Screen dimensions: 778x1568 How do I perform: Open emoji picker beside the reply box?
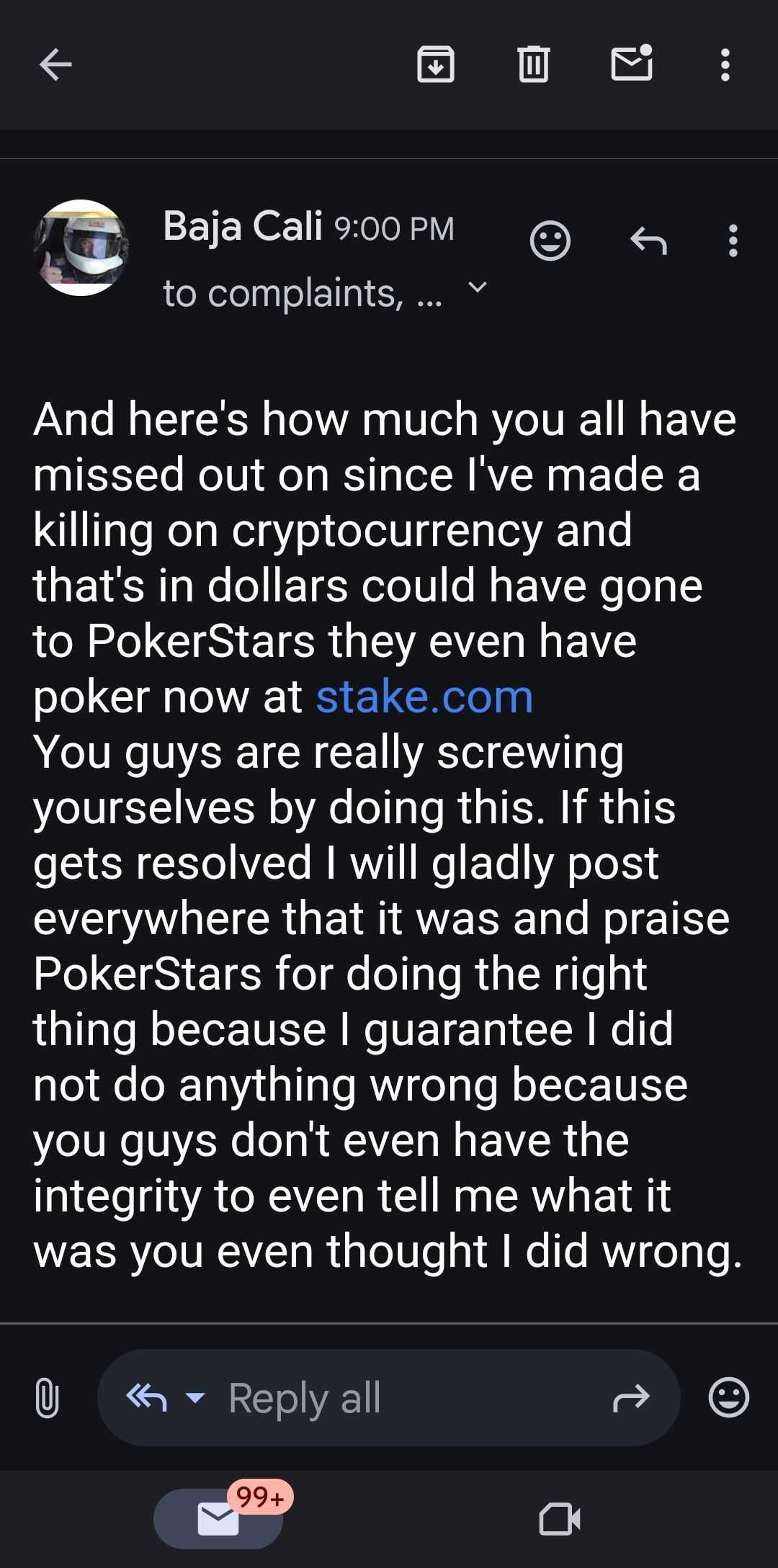[729, 1398]
